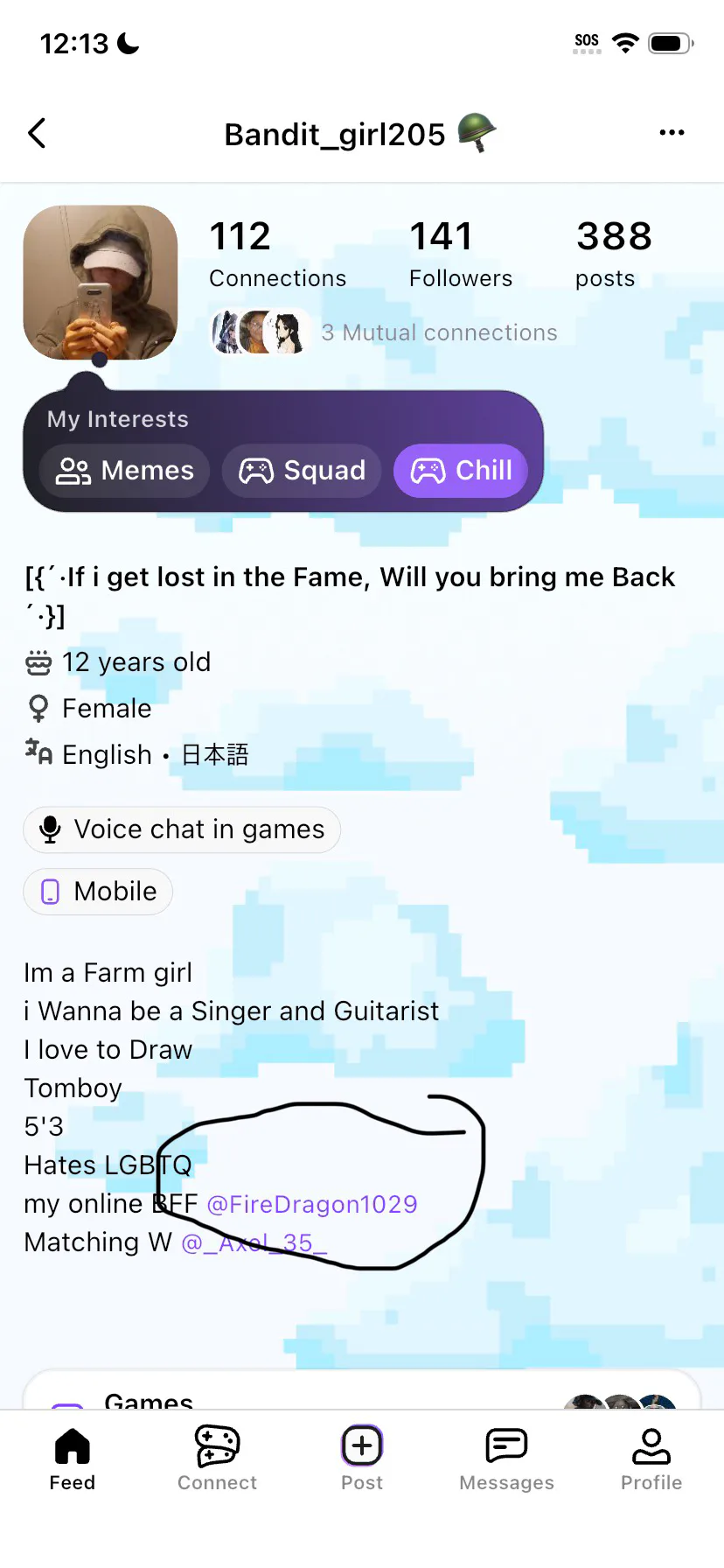Select the Squad interest chip

click(x=302, y=471)
